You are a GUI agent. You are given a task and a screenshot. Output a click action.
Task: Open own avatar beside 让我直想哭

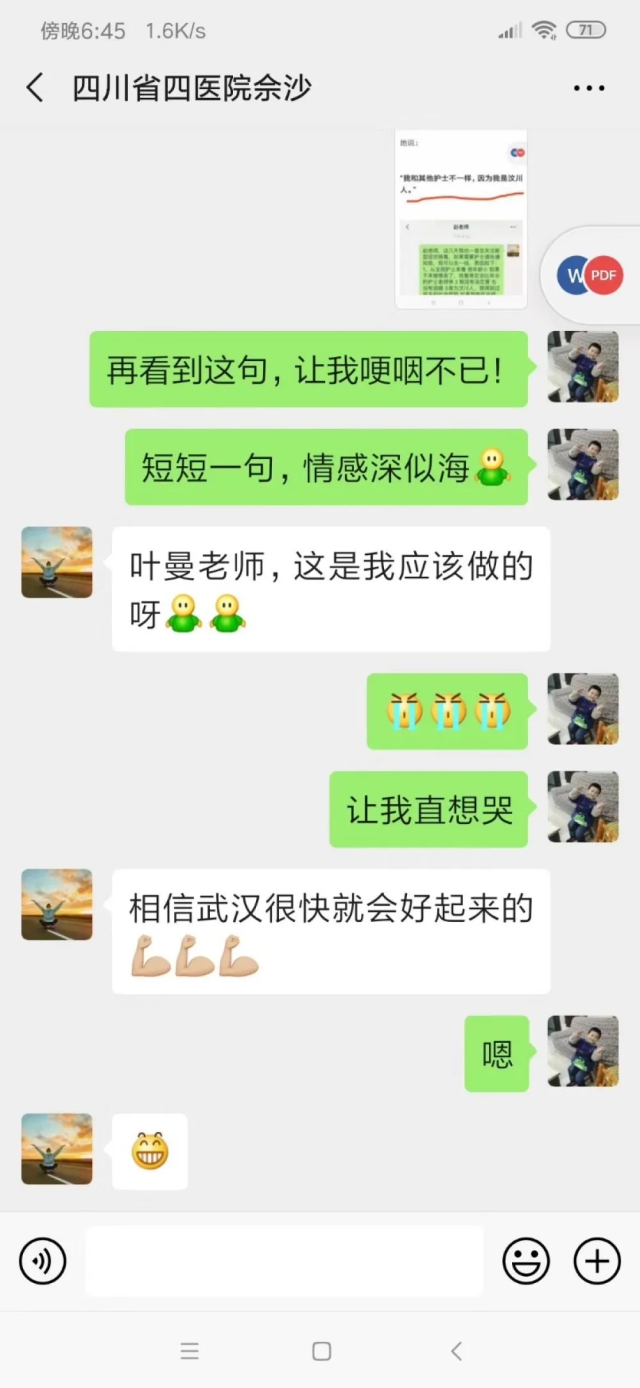583,807
